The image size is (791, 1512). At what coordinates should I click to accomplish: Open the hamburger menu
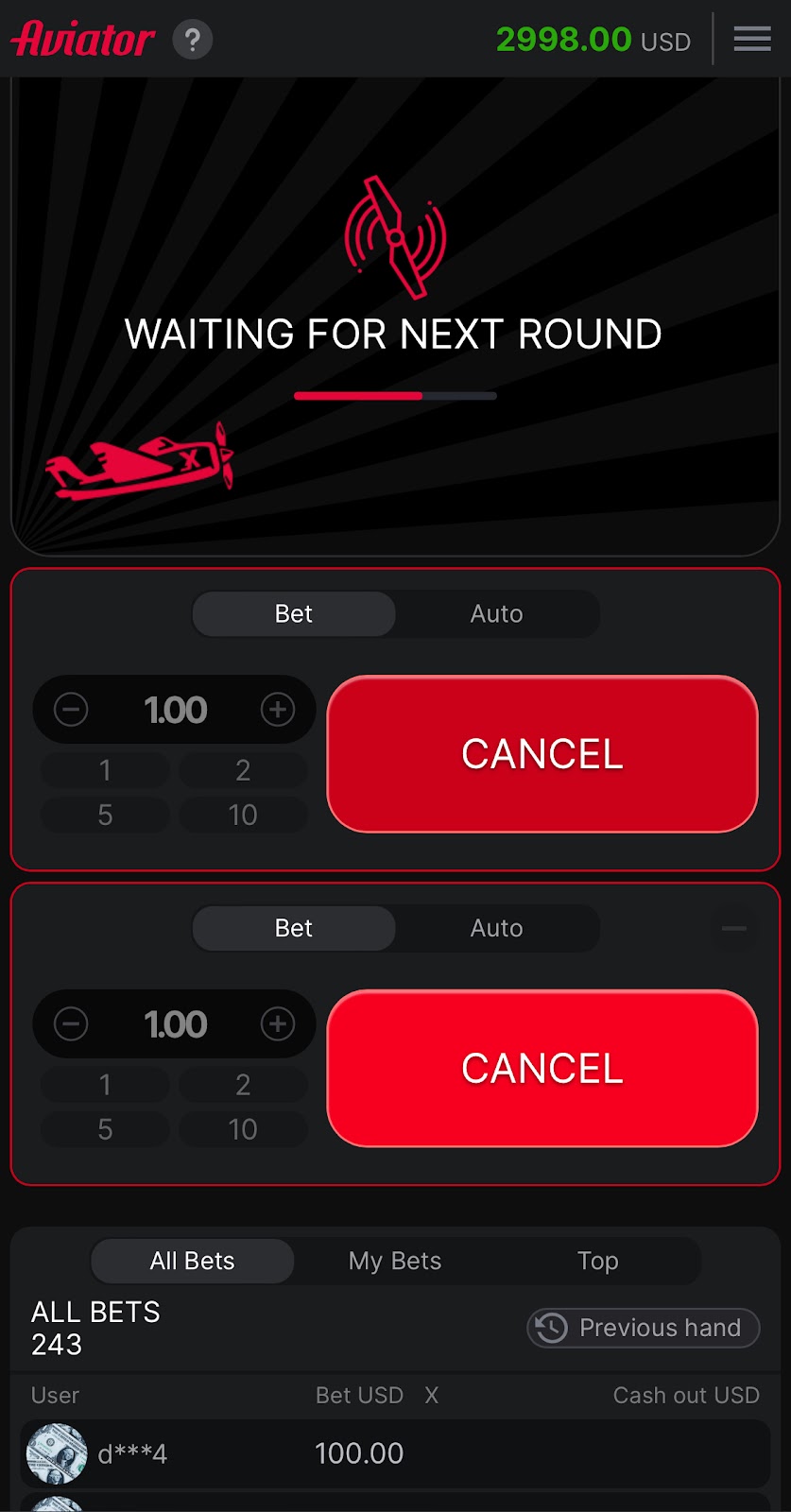click(752, 39)
